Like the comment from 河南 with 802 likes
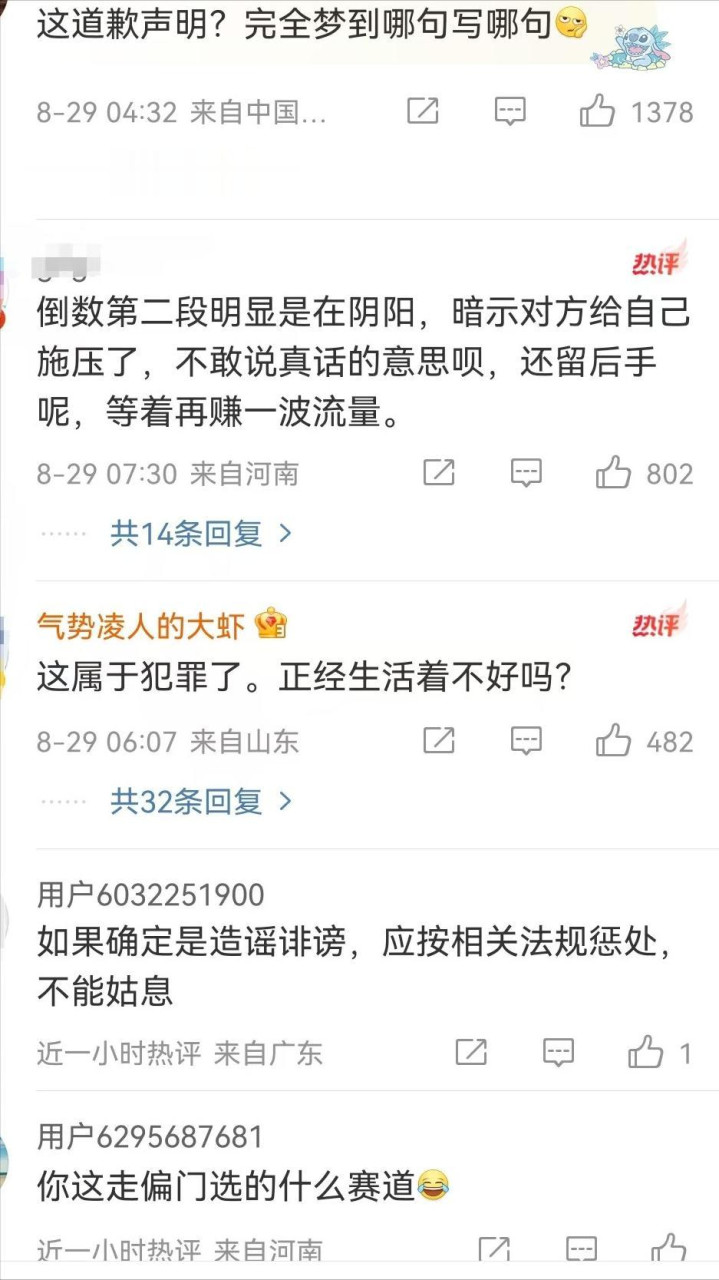 (x=614, y=472)
